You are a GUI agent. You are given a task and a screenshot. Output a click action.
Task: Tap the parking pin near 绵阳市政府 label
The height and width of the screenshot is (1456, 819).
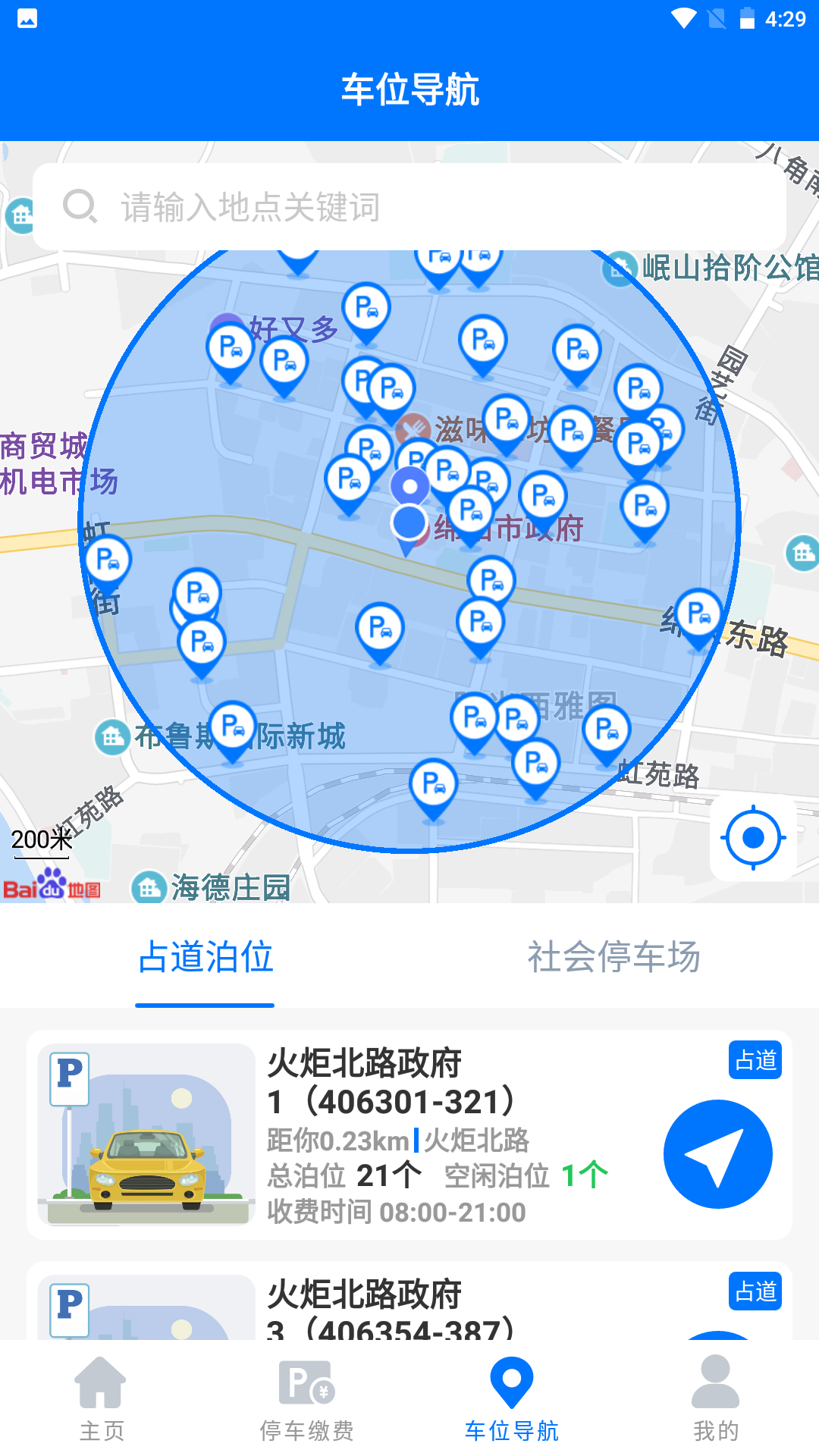pyautogui.click(x=470, y=508)
